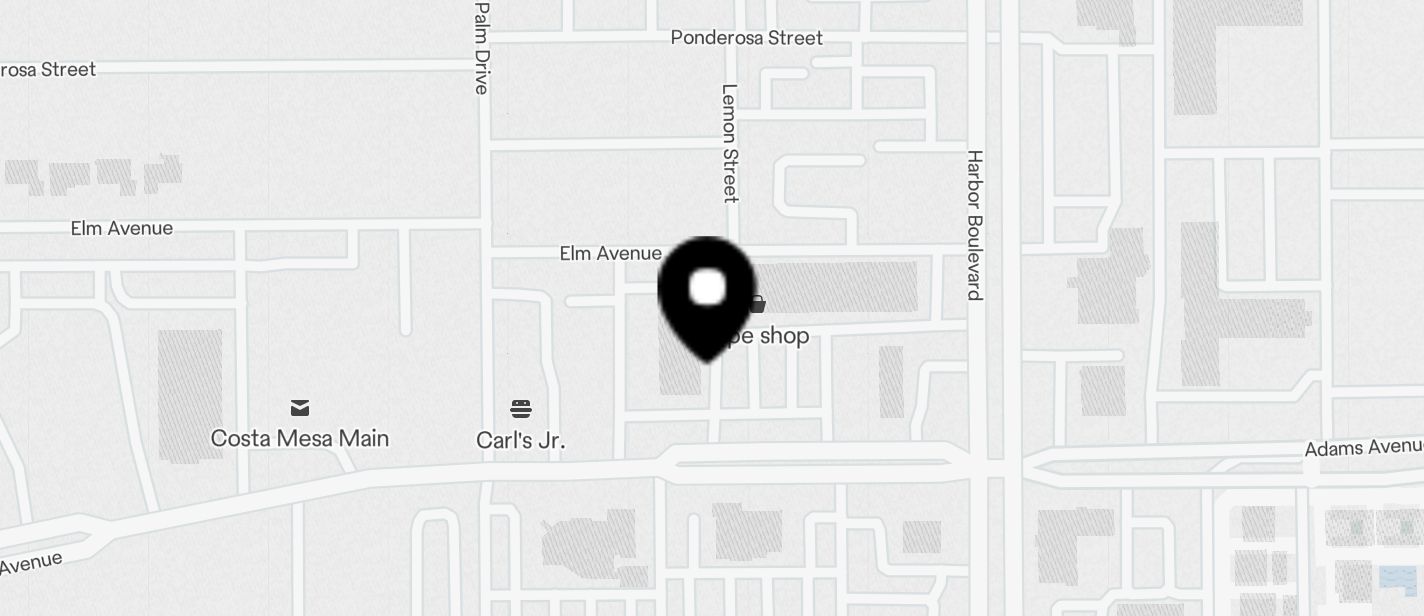1424x616 pixels.
Task: Tap the shop marker beside the pin
Action: click(759, 305)
